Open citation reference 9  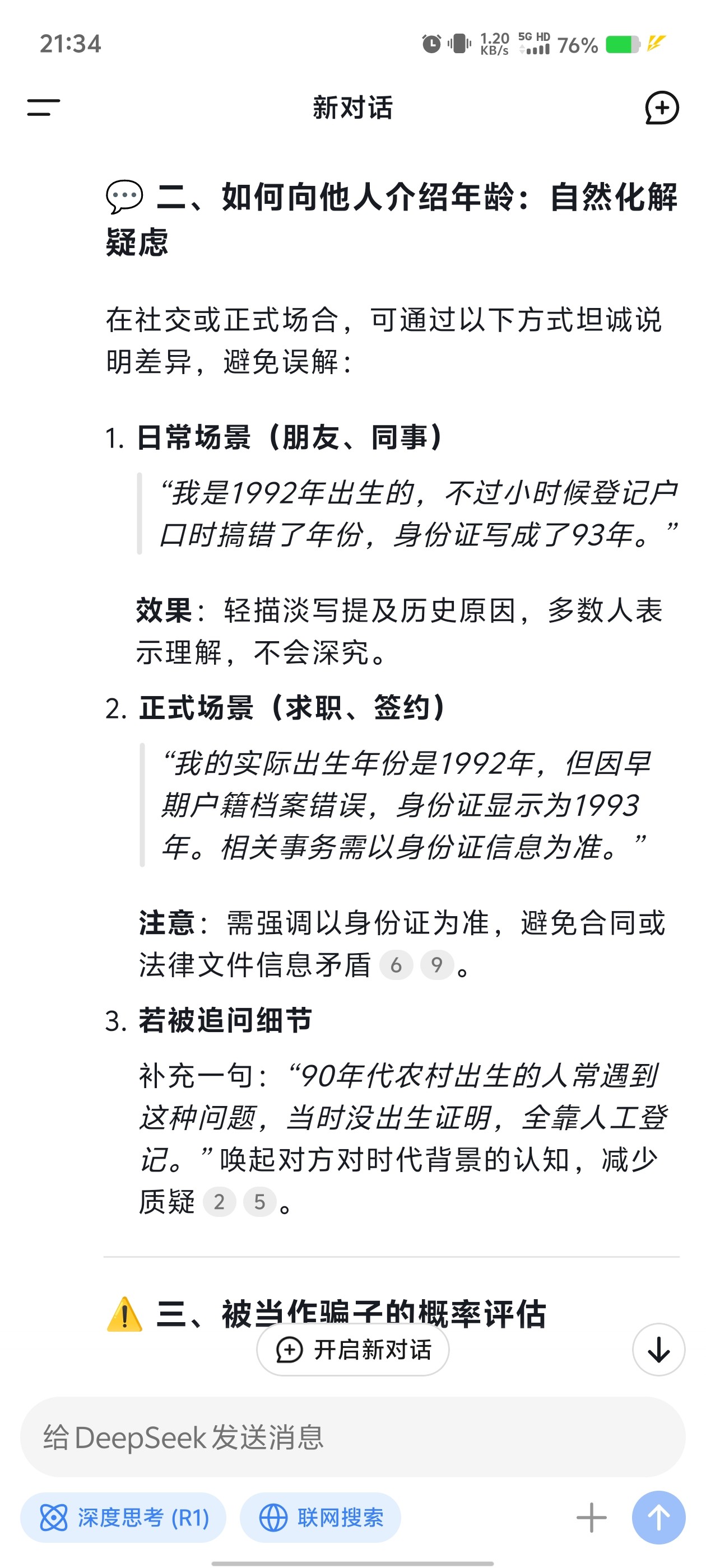(436, 965)
